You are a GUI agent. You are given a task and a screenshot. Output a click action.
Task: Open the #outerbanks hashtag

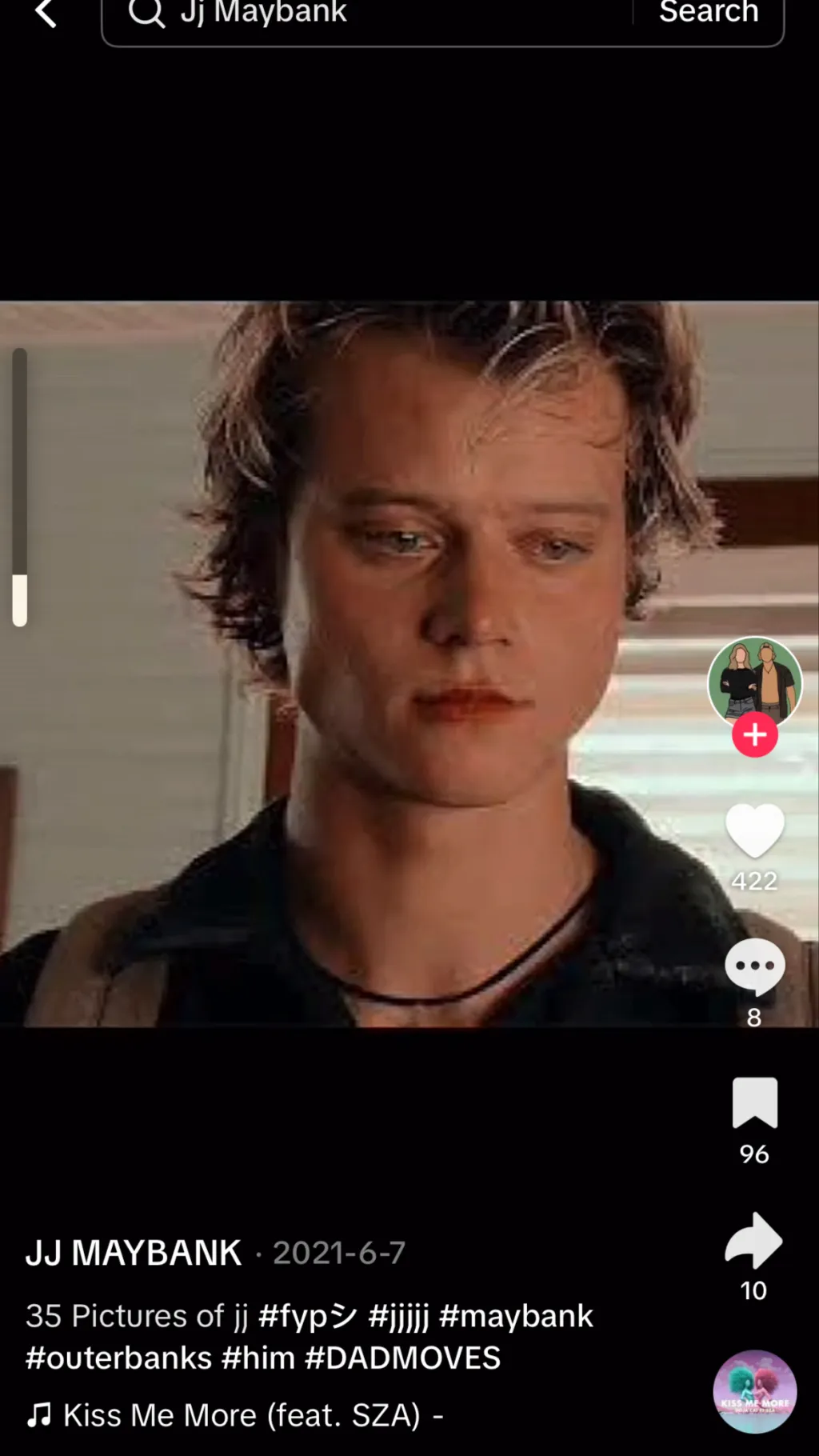[x=118, y=1358]
